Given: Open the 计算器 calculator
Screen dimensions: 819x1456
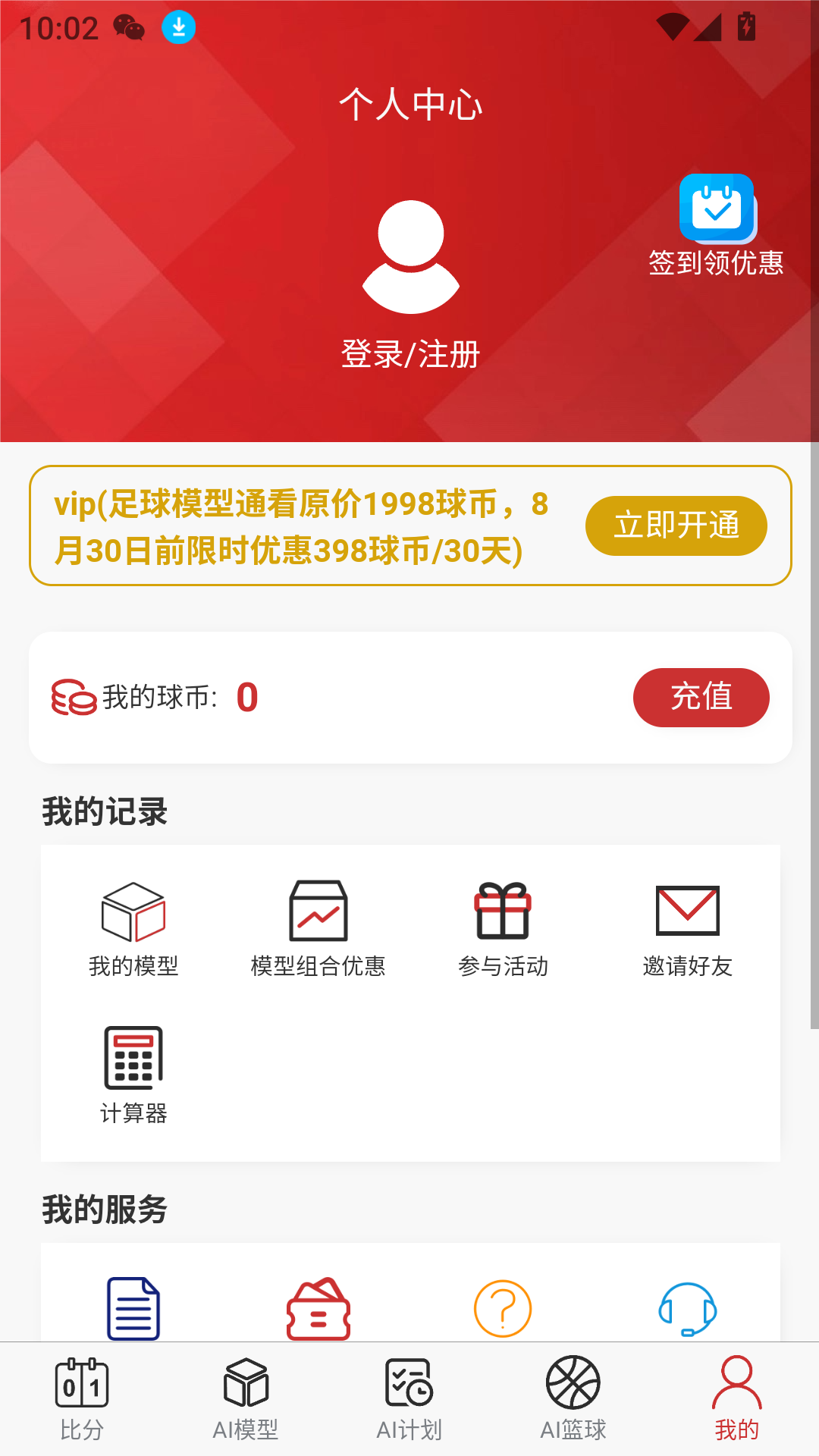Looking at the screenshot, I should click(x=133, y=1075).
